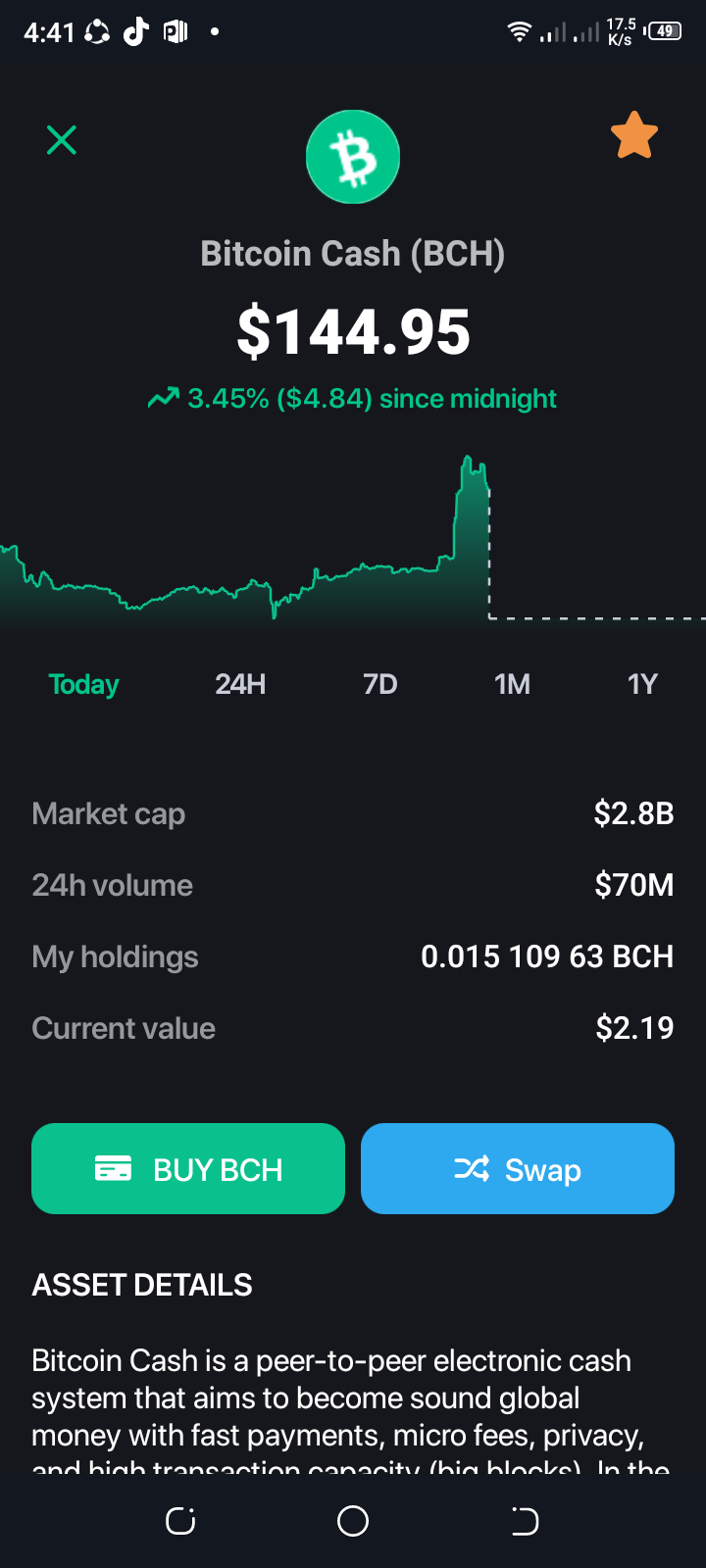Switch chart to 7D range
Screen dimensions: 706x1568
pyautogui.click(x=380, y=684)
